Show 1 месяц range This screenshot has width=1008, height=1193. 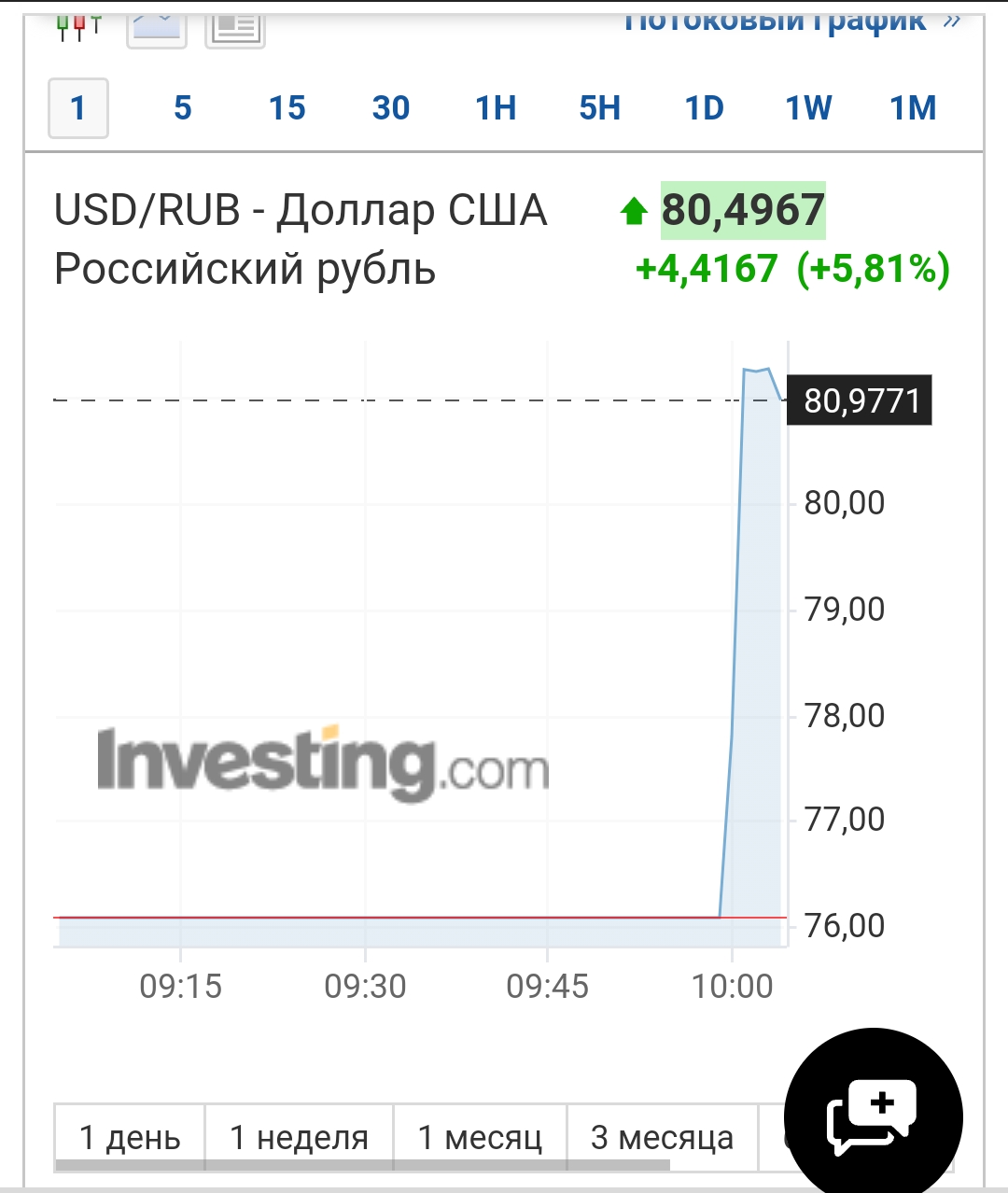pos(480,1137)
